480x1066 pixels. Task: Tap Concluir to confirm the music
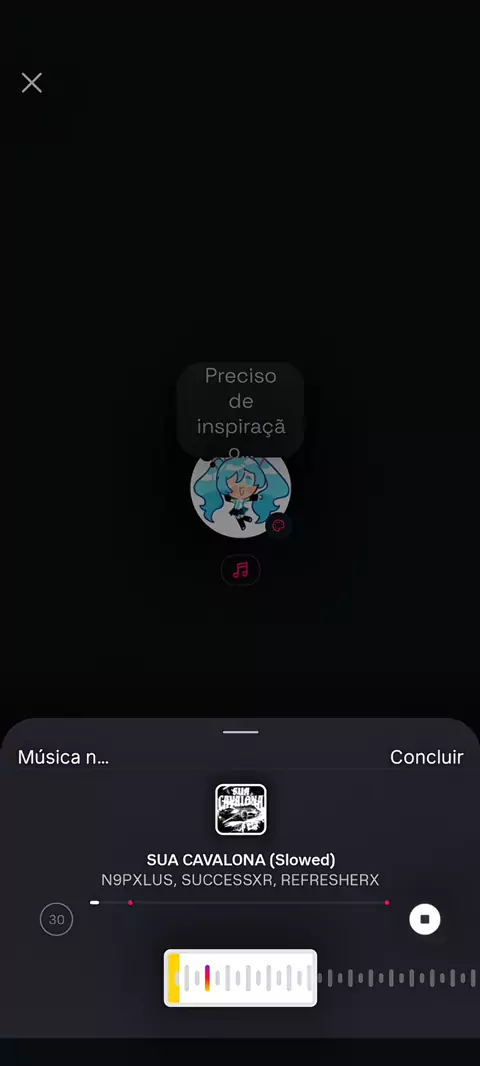[x=426, y=757]
